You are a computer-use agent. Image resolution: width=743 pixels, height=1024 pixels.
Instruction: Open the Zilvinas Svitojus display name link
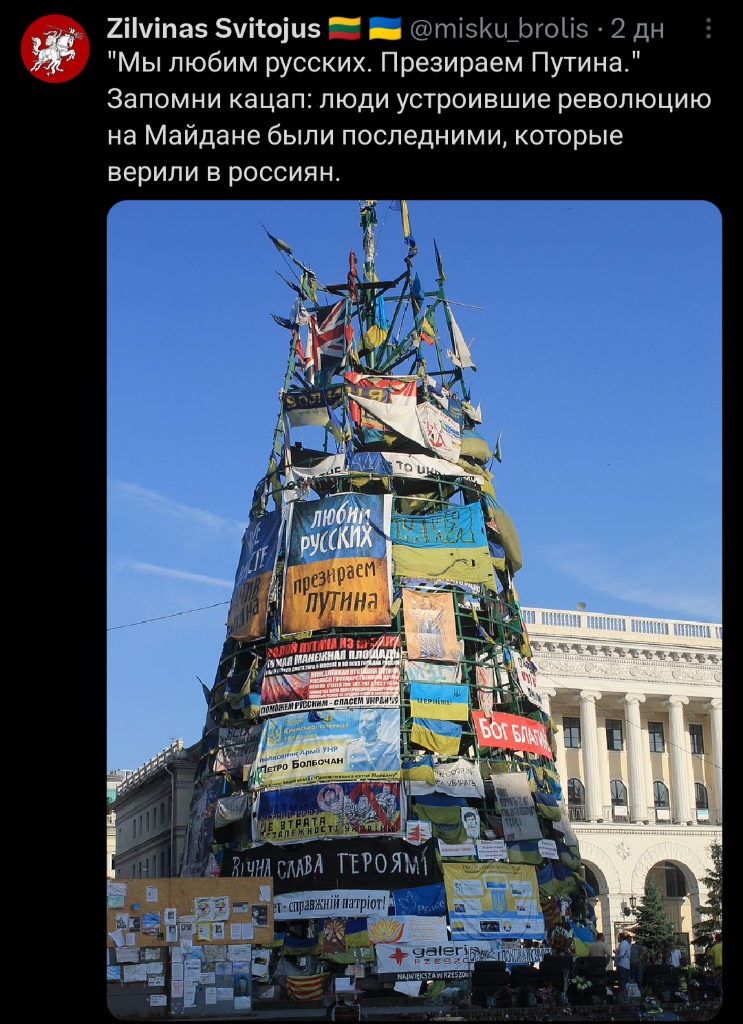click(213, 29)
